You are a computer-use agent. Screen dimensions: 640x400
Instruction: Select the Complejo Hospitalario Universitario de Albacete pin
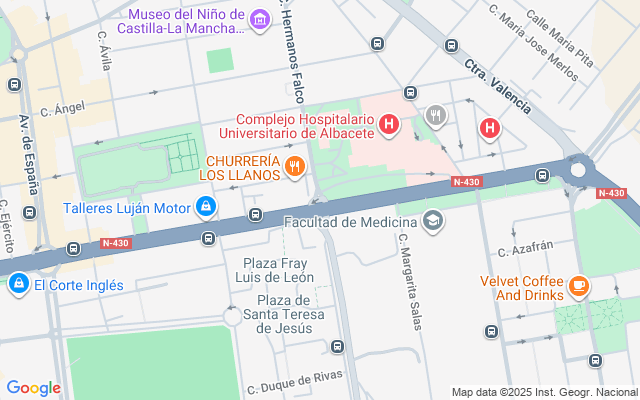(x=389, y=124)
